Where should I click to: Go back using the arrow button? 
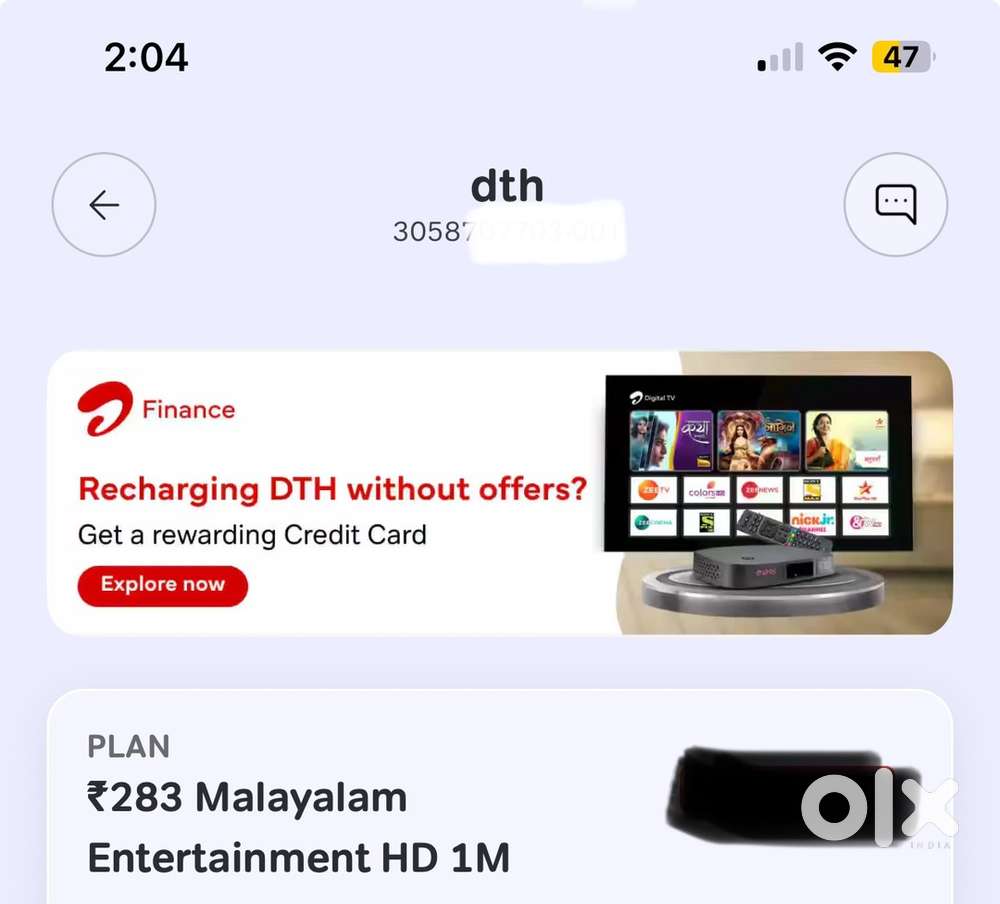pyautogui.click(x=104, y=205)
